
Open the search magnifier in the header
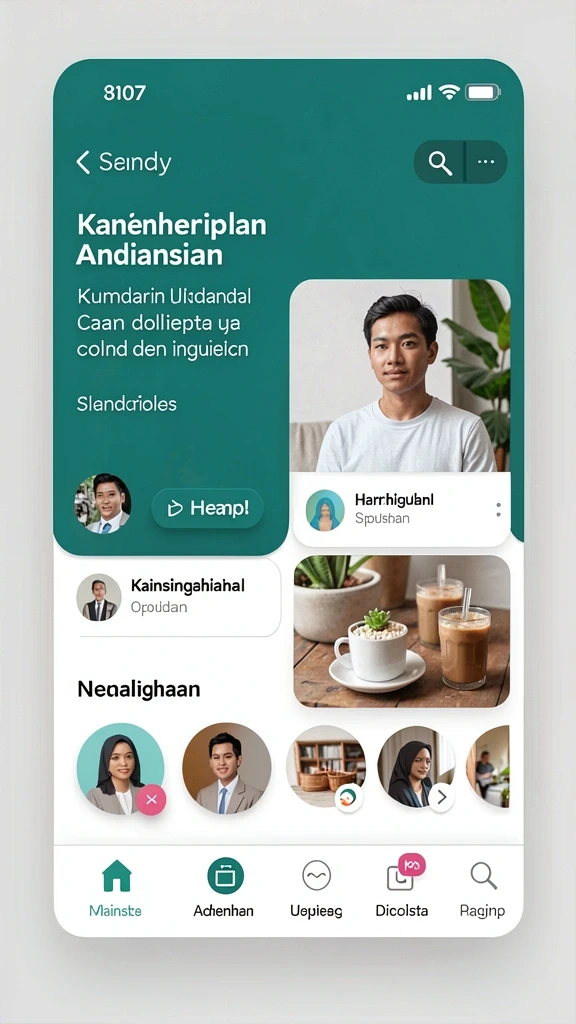[440, 162]
